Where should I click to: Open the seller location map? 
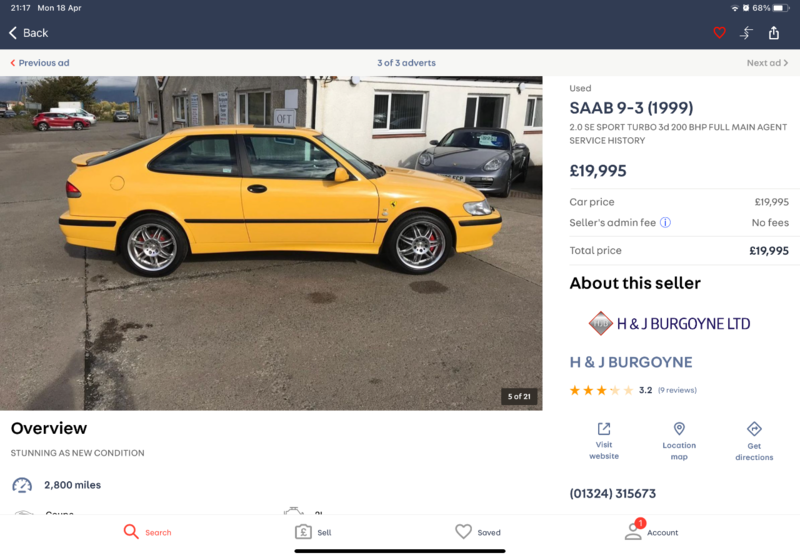pyautogui.click(x=679, y=440)
